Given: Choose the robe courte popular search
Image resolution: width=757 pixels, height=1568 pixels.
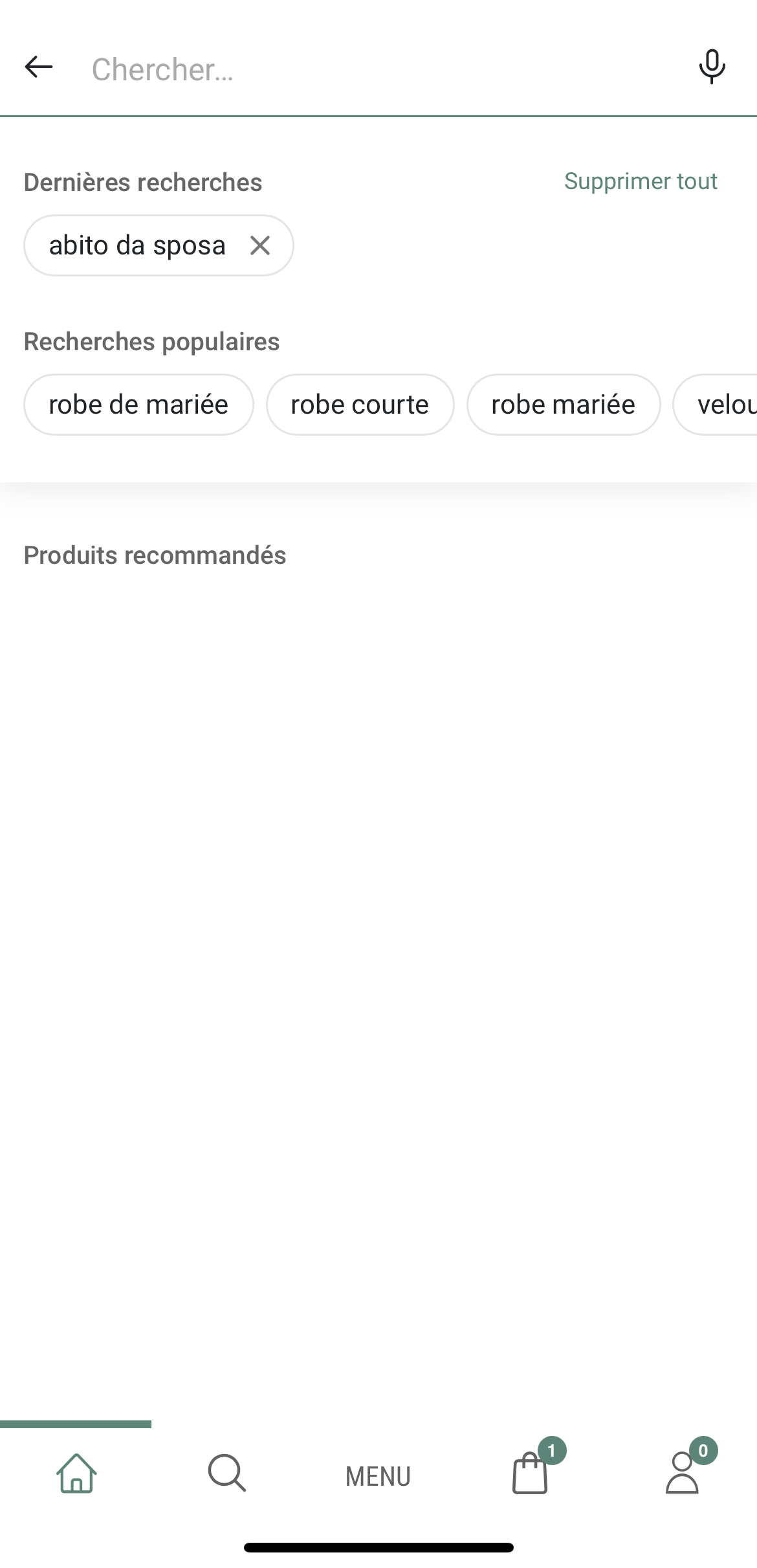Looking at the screenshot, I should [360, 405].
